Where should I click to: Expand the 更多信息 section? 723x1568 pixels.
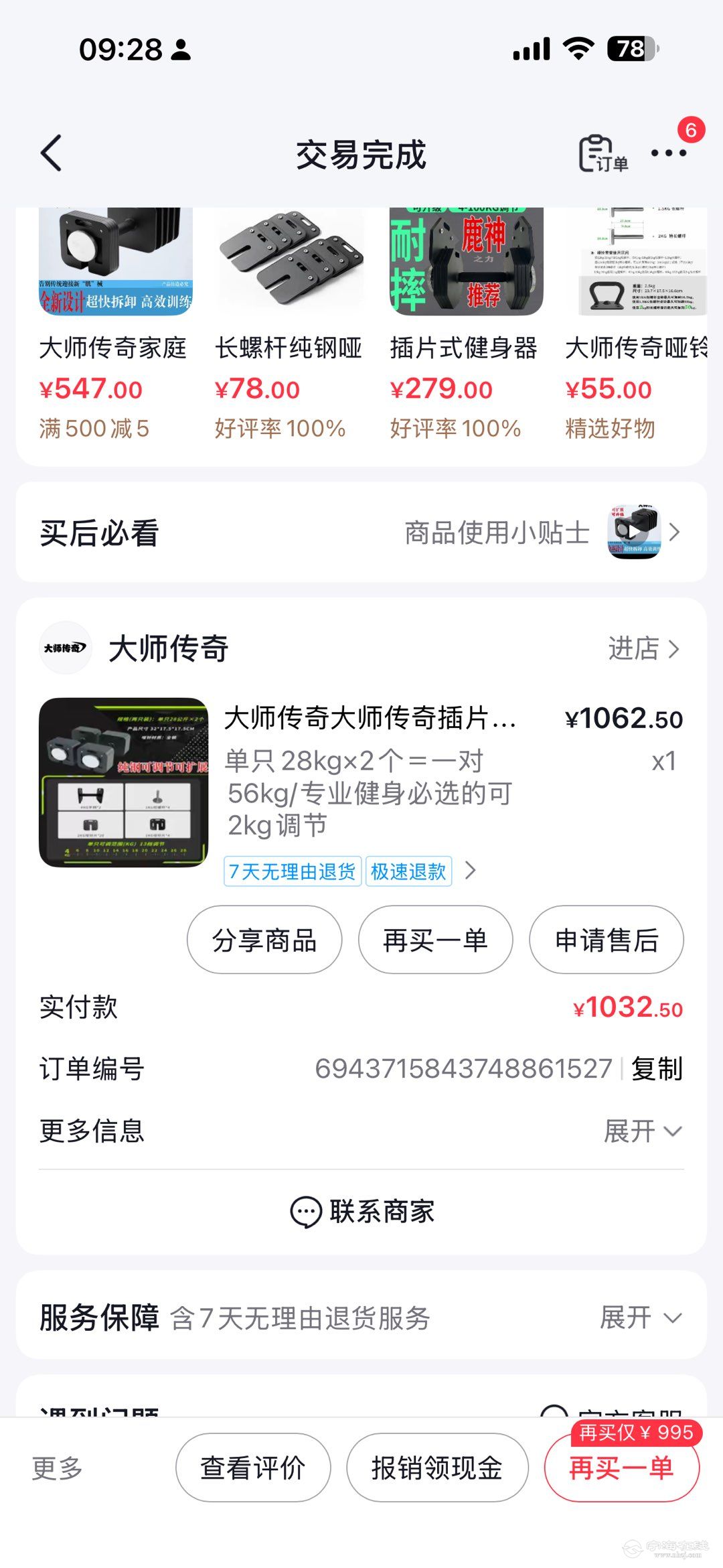pos(643,1131)
